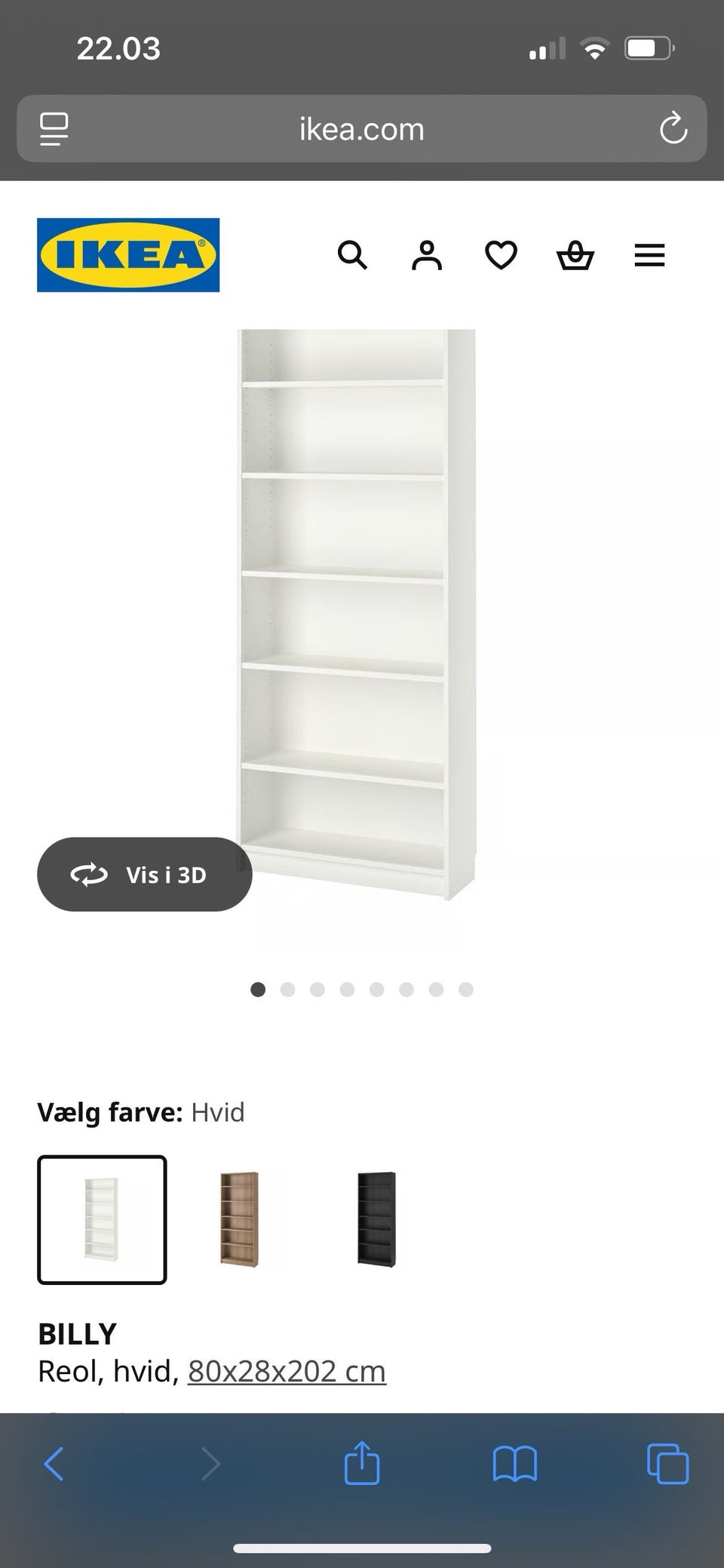Screen dimensions: 724x1568
Task: Open the search function
Action: coord(352,255)
